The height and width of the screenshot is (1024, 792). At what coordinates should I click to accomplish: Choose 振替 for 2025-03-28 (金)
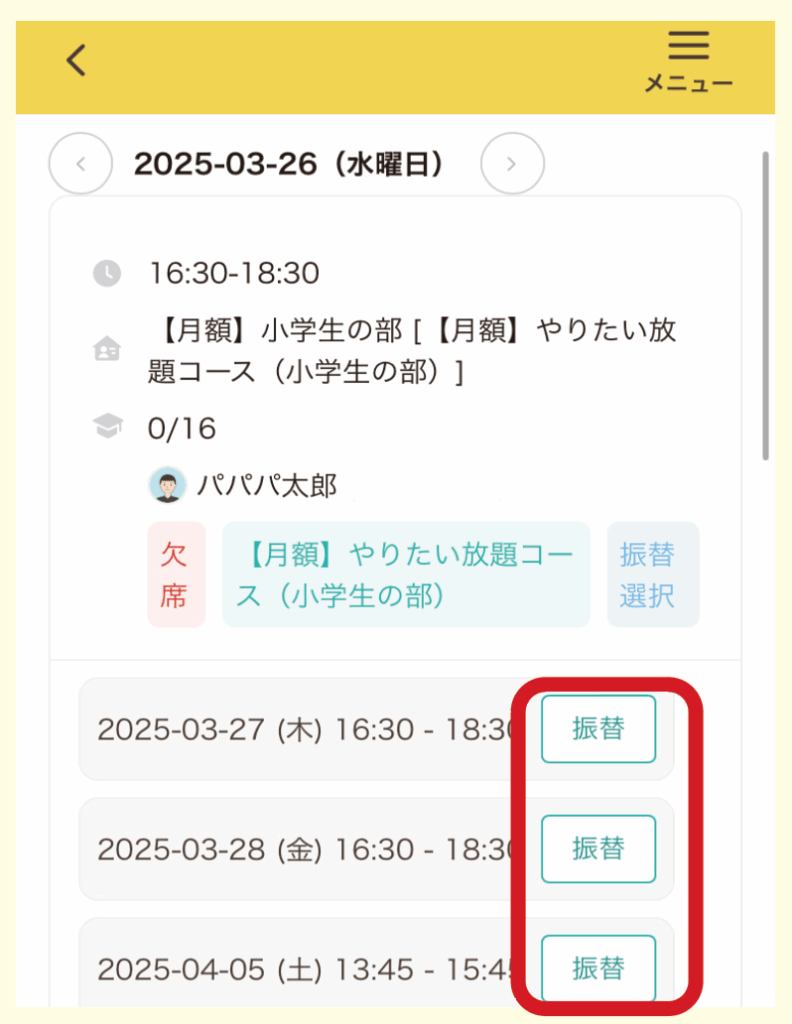(x=598, y=849)
